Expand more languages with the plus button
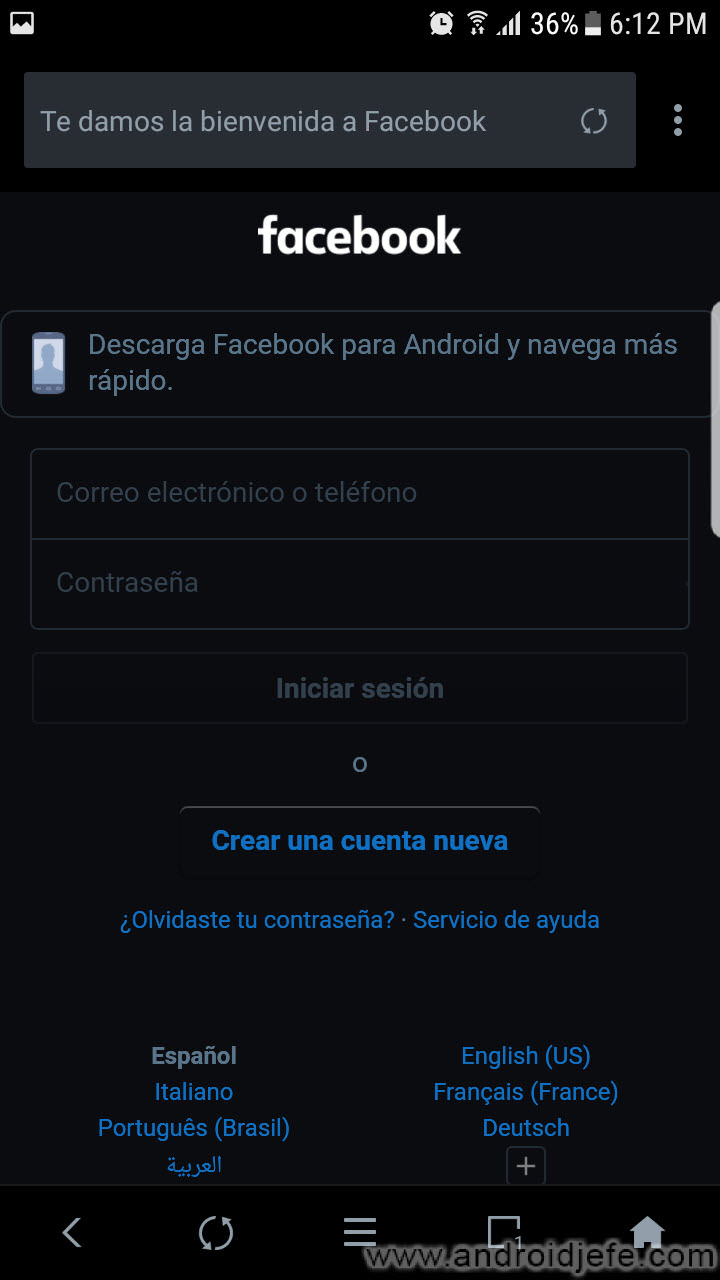The image size is (720, 1280). 526,1166
